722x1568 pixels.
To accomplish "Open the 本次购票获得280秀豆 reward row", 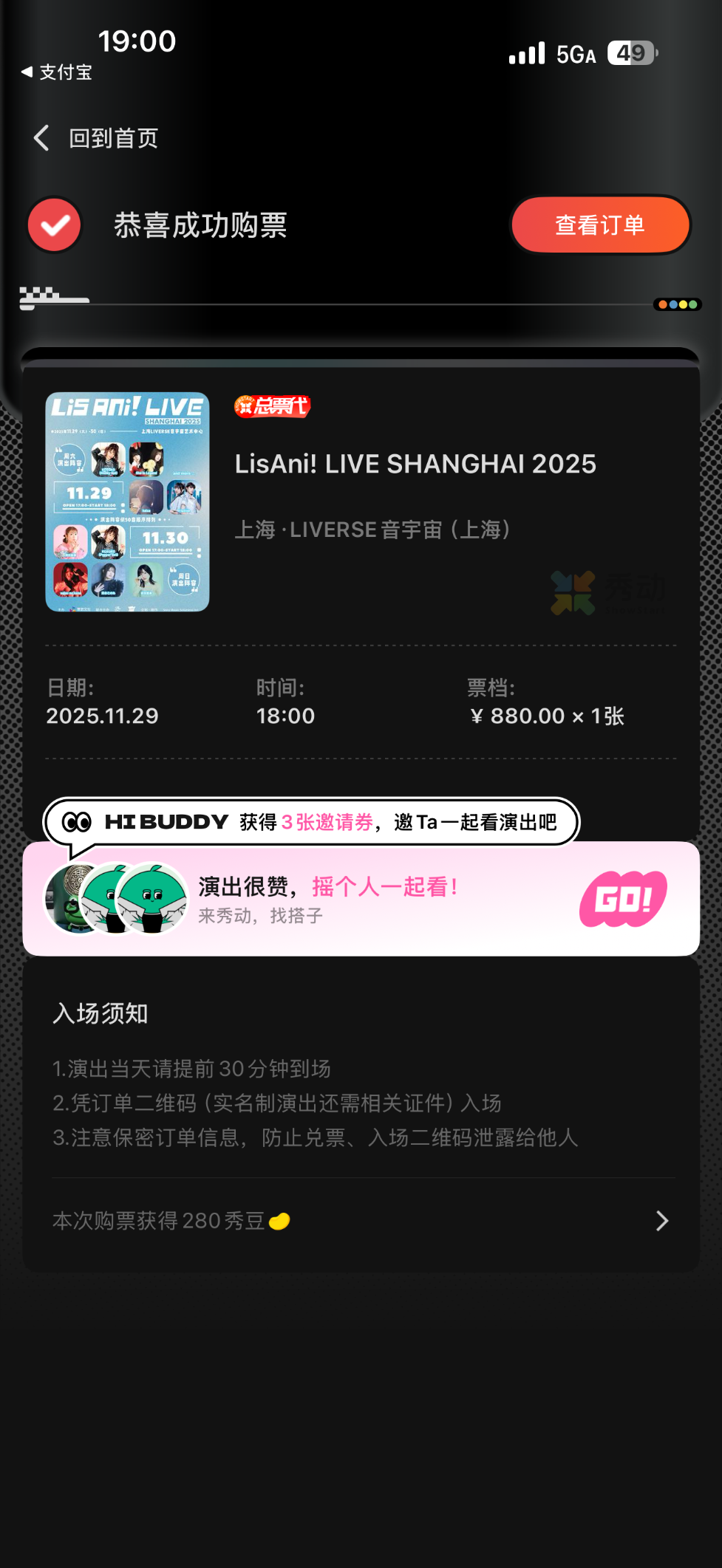I will (361, 1221).
